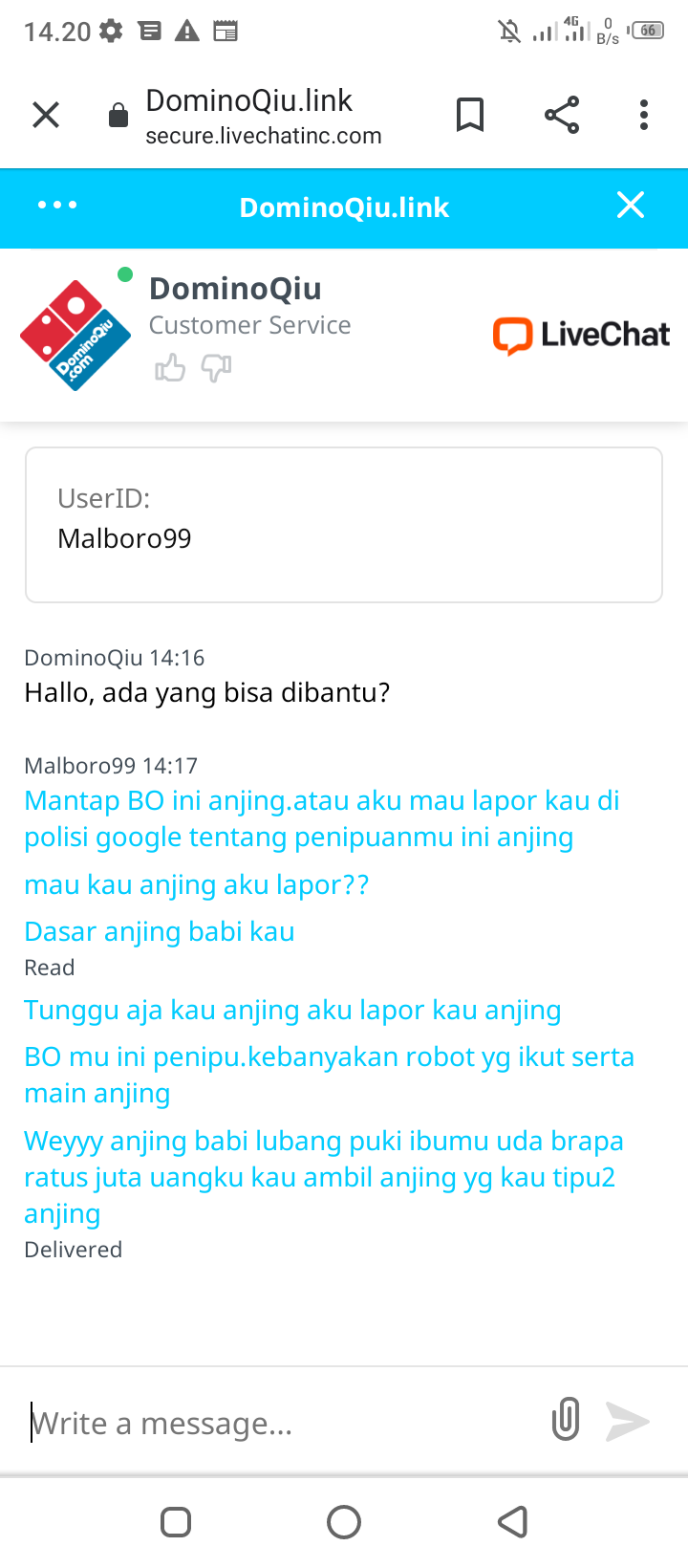The image size is (688, 1568).
Task: Rate the agent with thumbs down
Action: click(x=216, y=367)
